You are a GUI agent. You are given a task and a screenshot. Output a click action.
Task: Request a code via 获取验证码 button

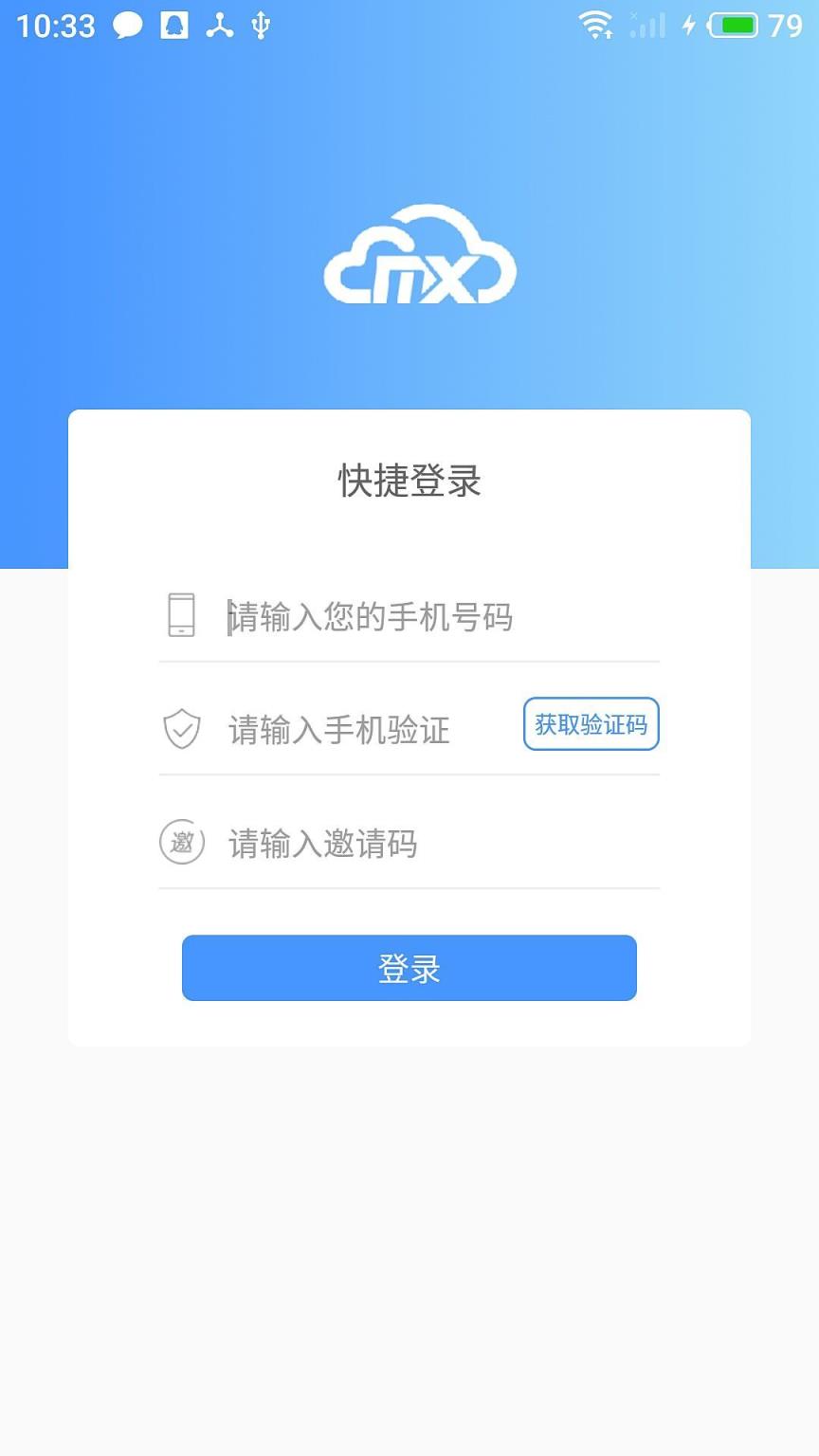(x=591, y=723)
